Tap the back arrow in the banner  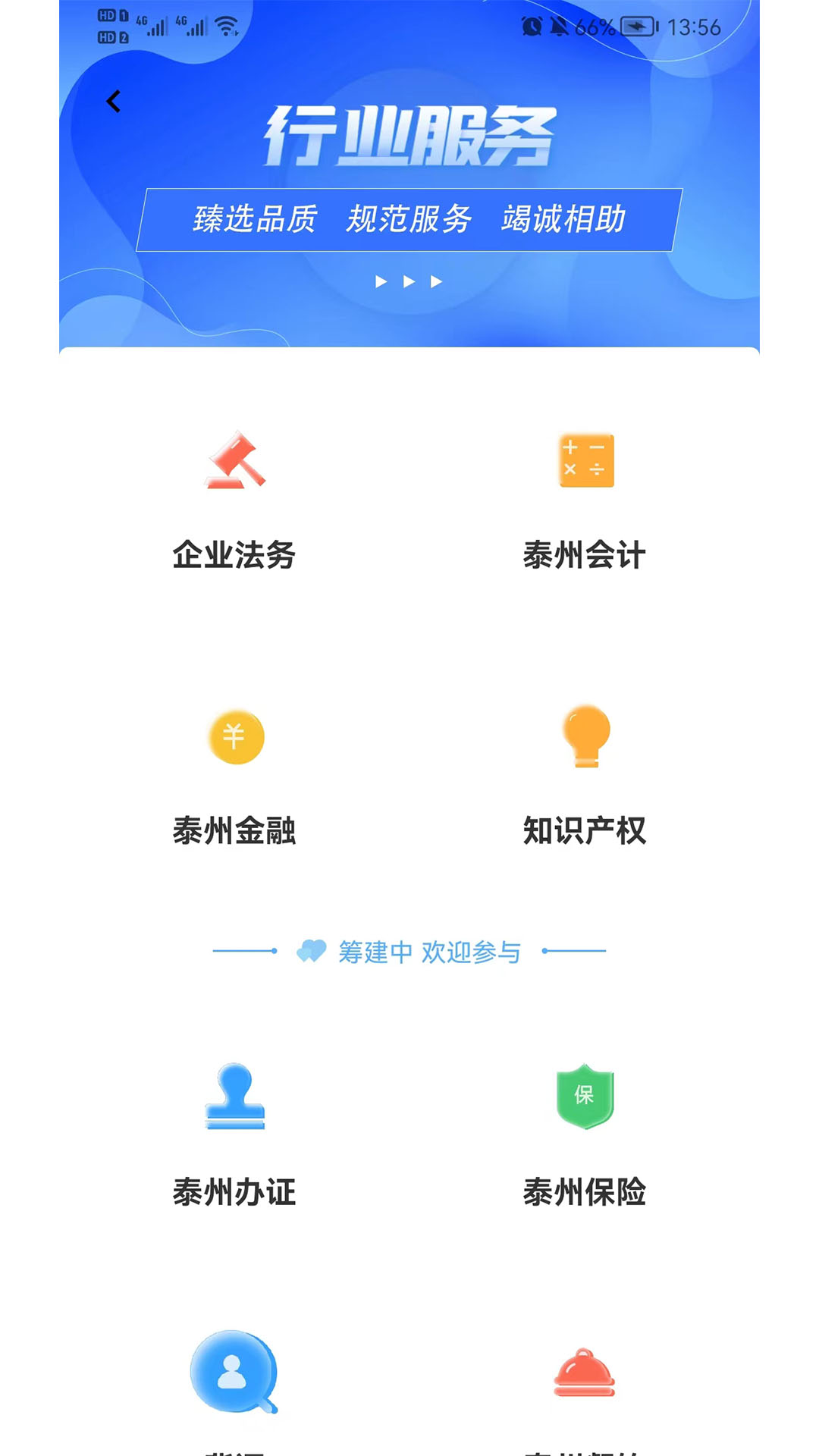pyautogui.click(x=114, y=99)
